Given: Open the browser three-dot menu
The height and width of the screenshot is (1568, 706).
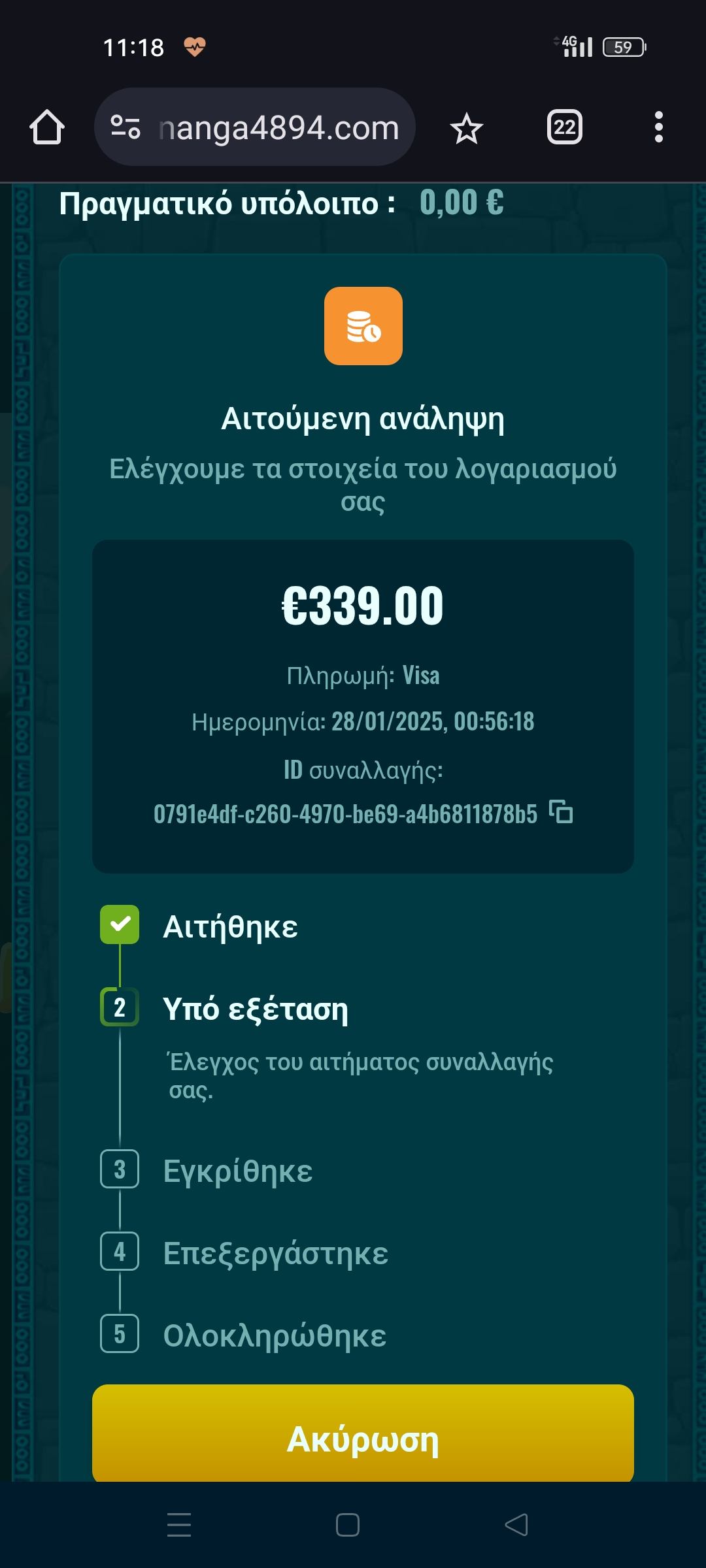Looking at the screenshot, I should pyautogui.click(x=660, y=127).
